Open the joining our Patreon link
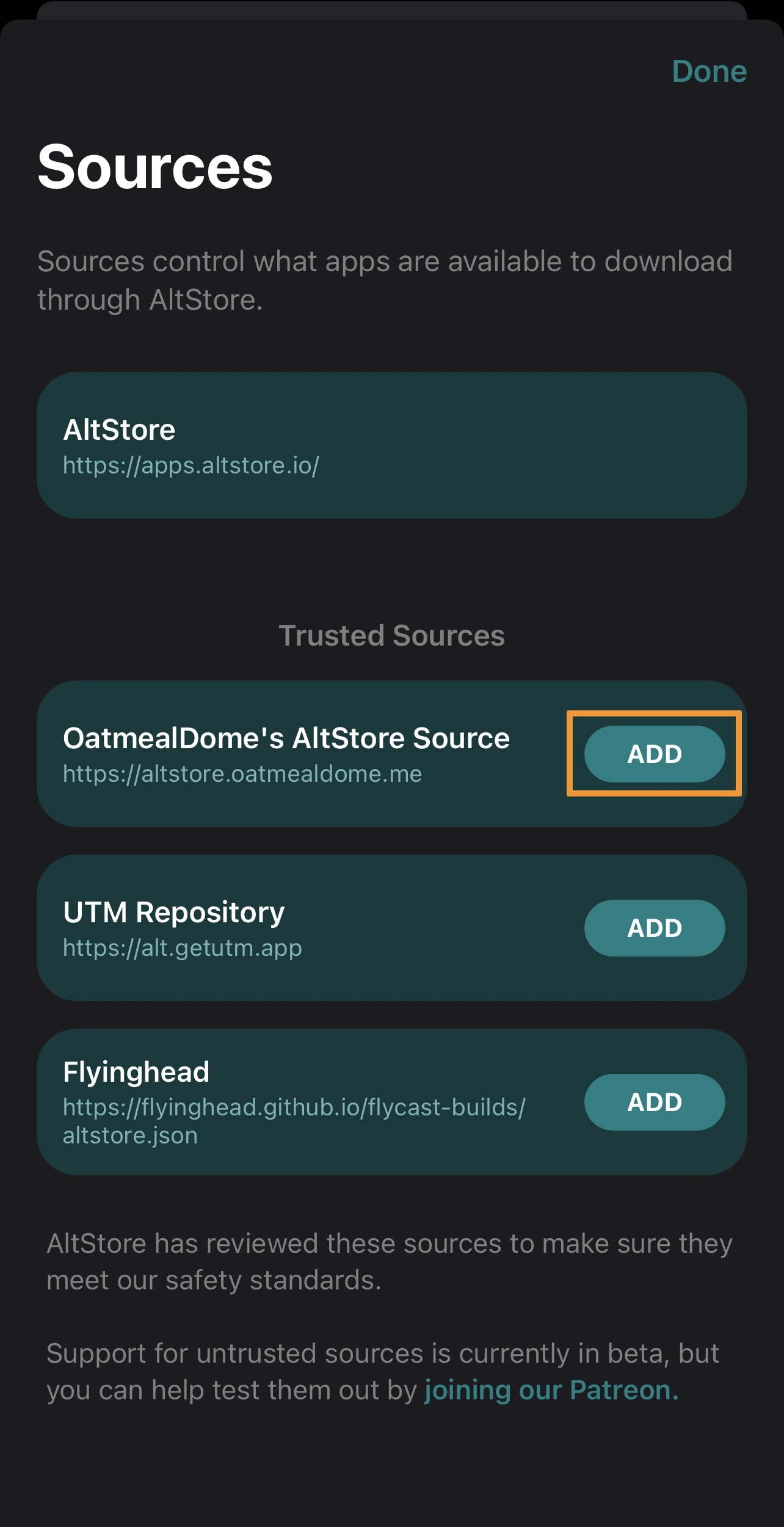 (x=551, y=1390)
